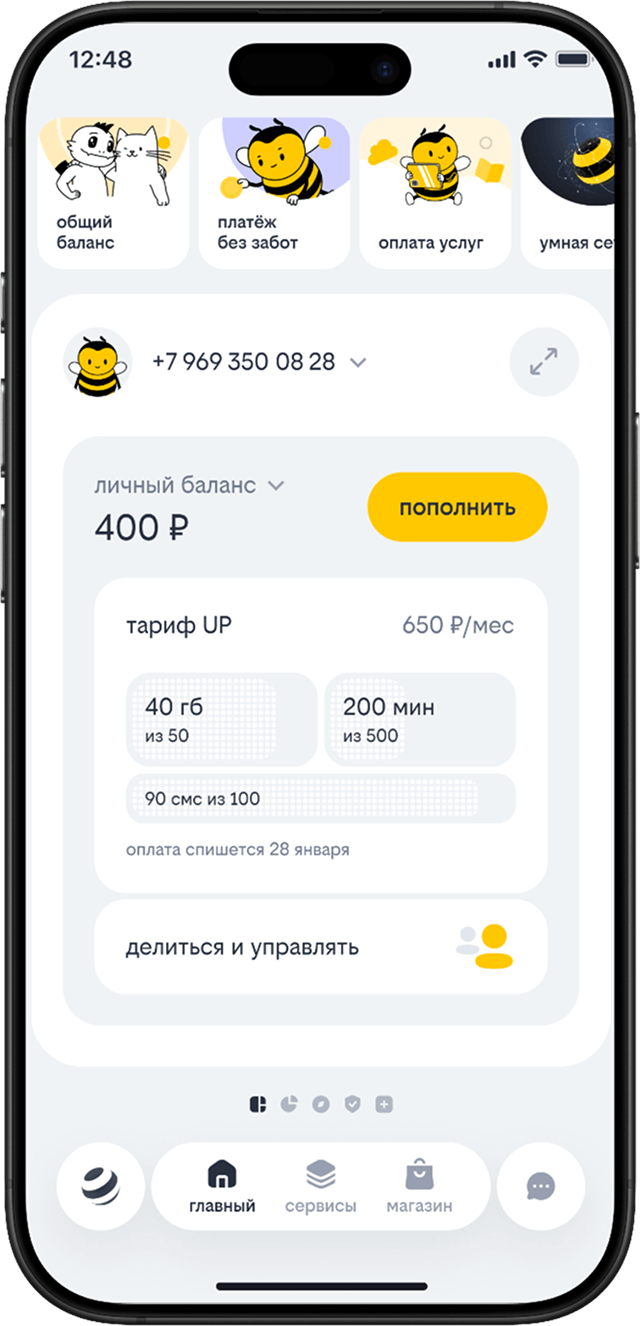Select the shield icon in the page indicator

click(x=352, y=1104)
